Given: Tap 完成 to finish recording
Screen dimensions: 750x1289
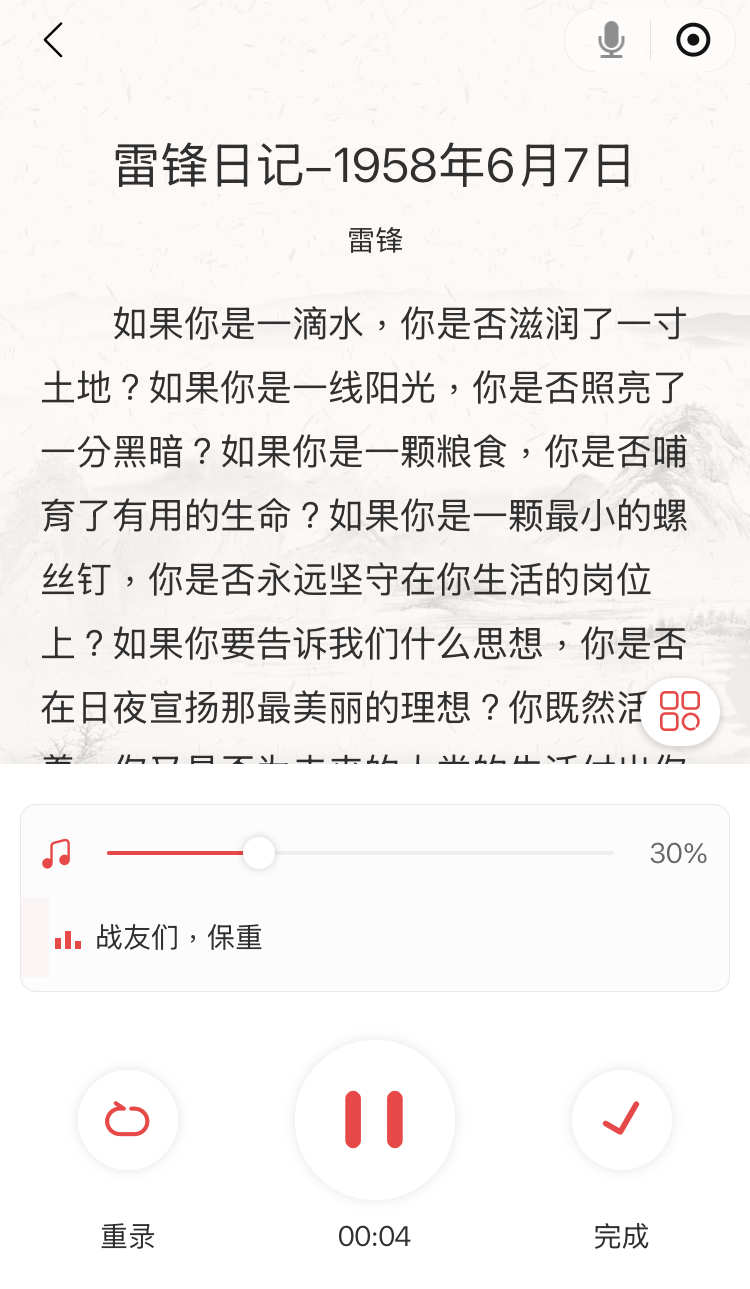Looking at the screenshot, I should tap(621, 1120).
